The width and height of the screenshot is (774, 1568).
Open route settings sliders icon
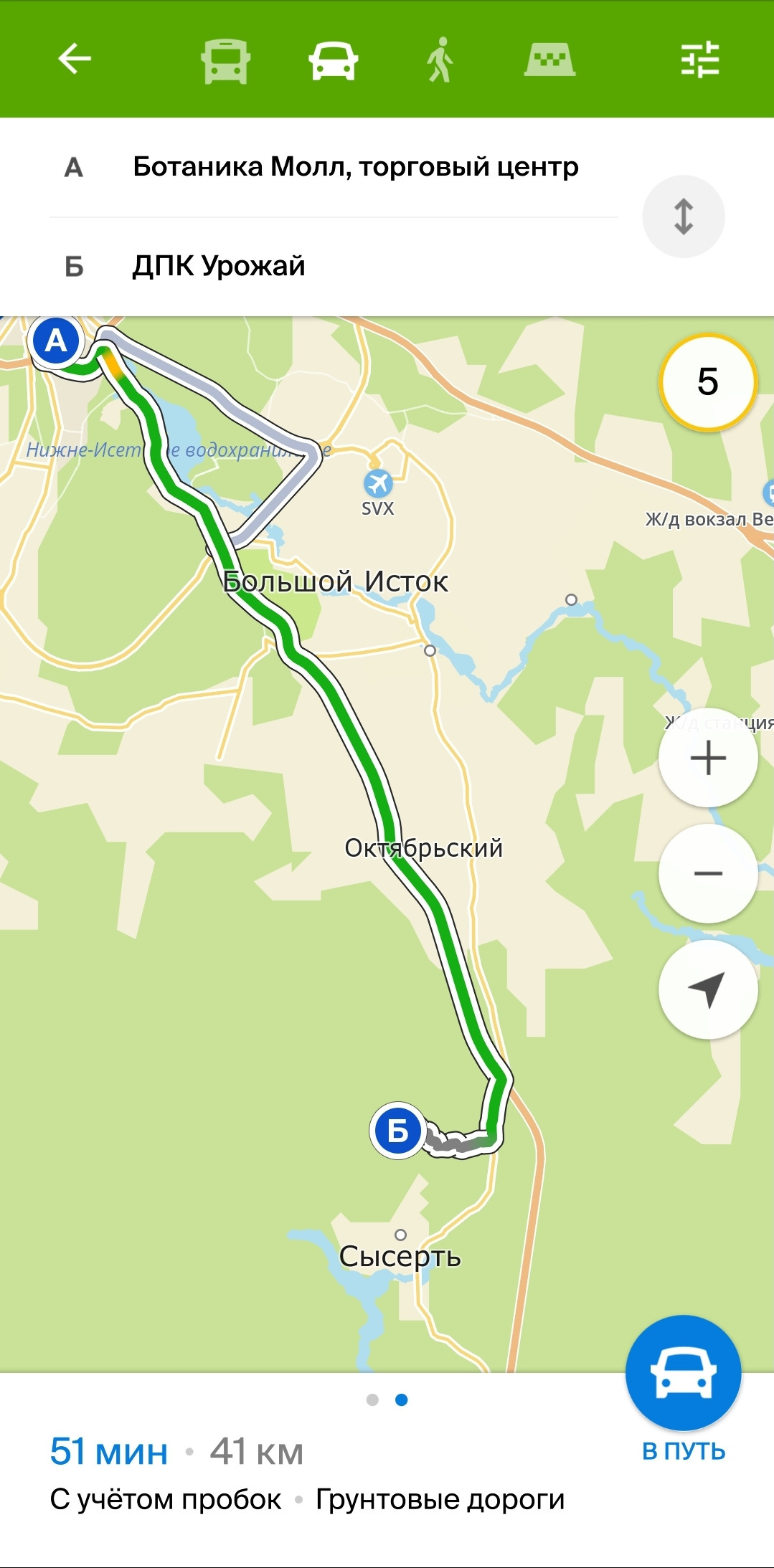tap(699, 60)
